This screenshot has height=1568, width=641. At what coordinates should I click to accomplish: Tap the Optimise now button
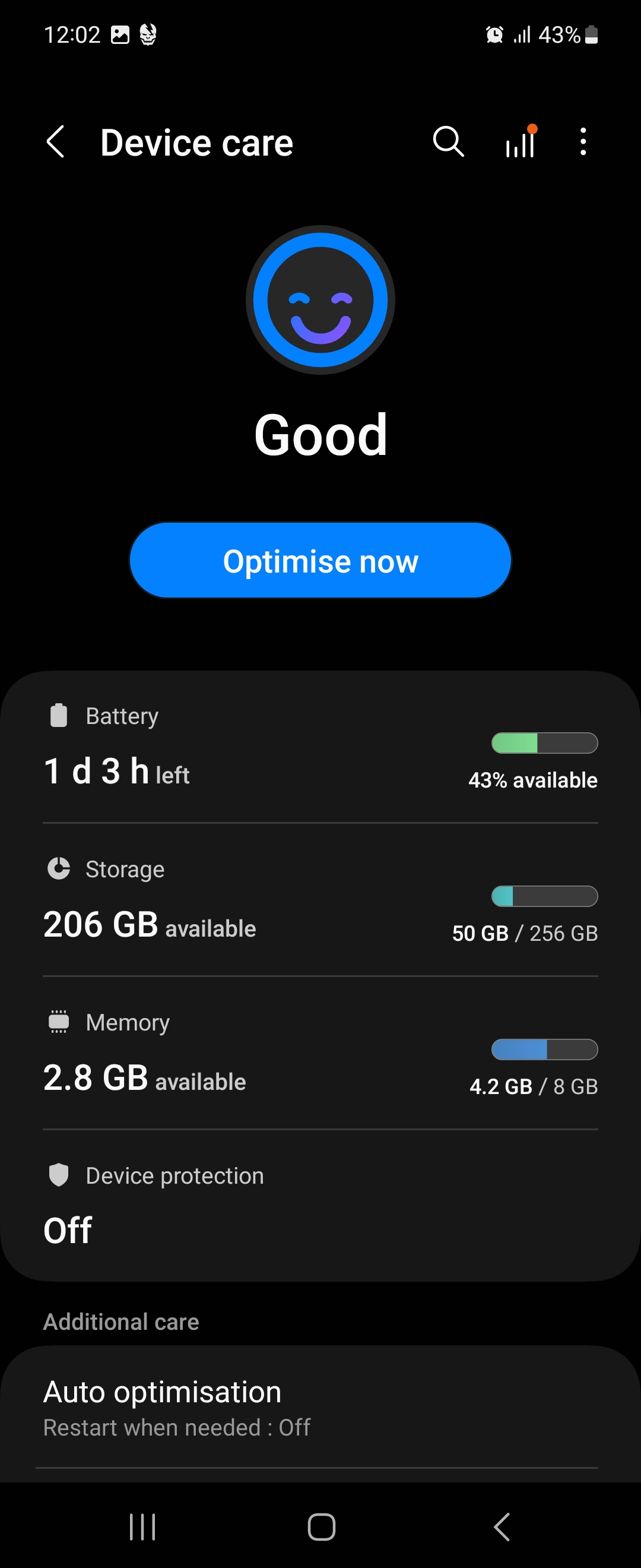pyautogui.click(x=320, y=561)
